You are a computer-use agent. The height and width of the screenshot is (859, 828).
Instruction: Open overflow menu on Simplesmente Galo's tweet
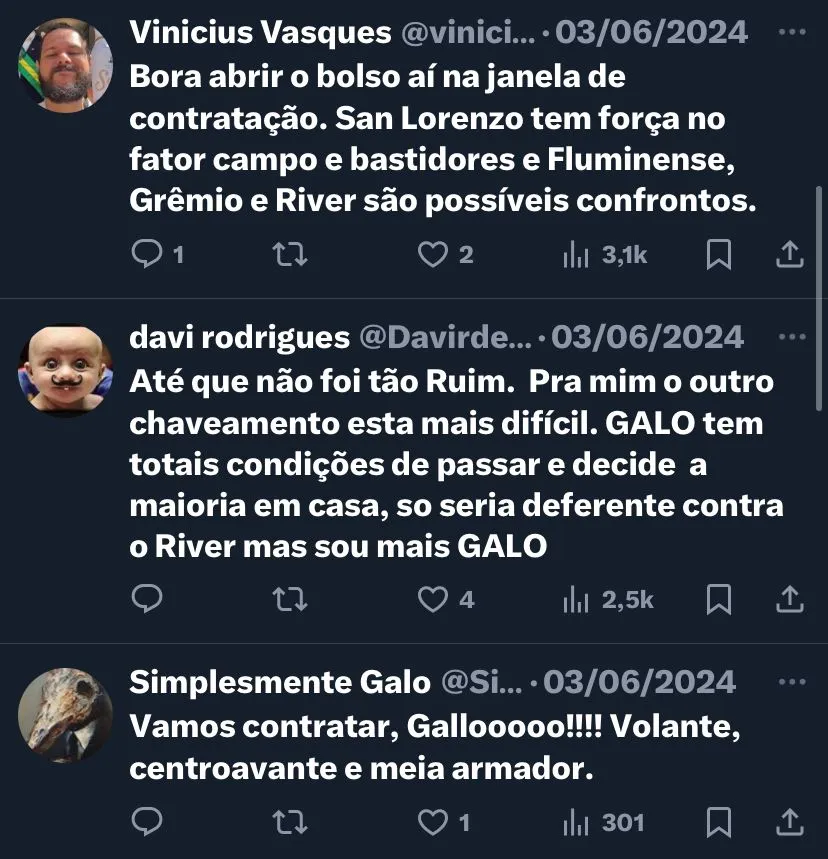pos(792,682)
